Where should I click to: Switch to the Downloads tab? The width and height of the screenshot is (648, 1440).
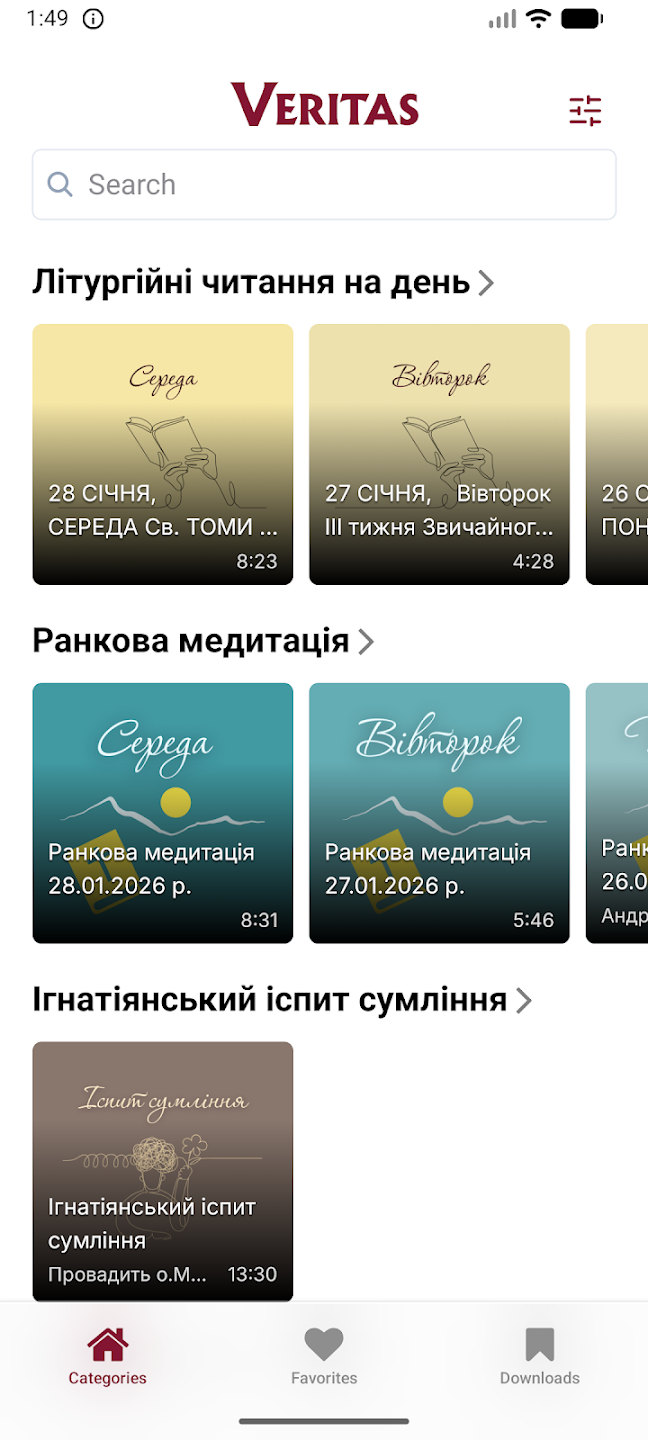click(540, 1356)
